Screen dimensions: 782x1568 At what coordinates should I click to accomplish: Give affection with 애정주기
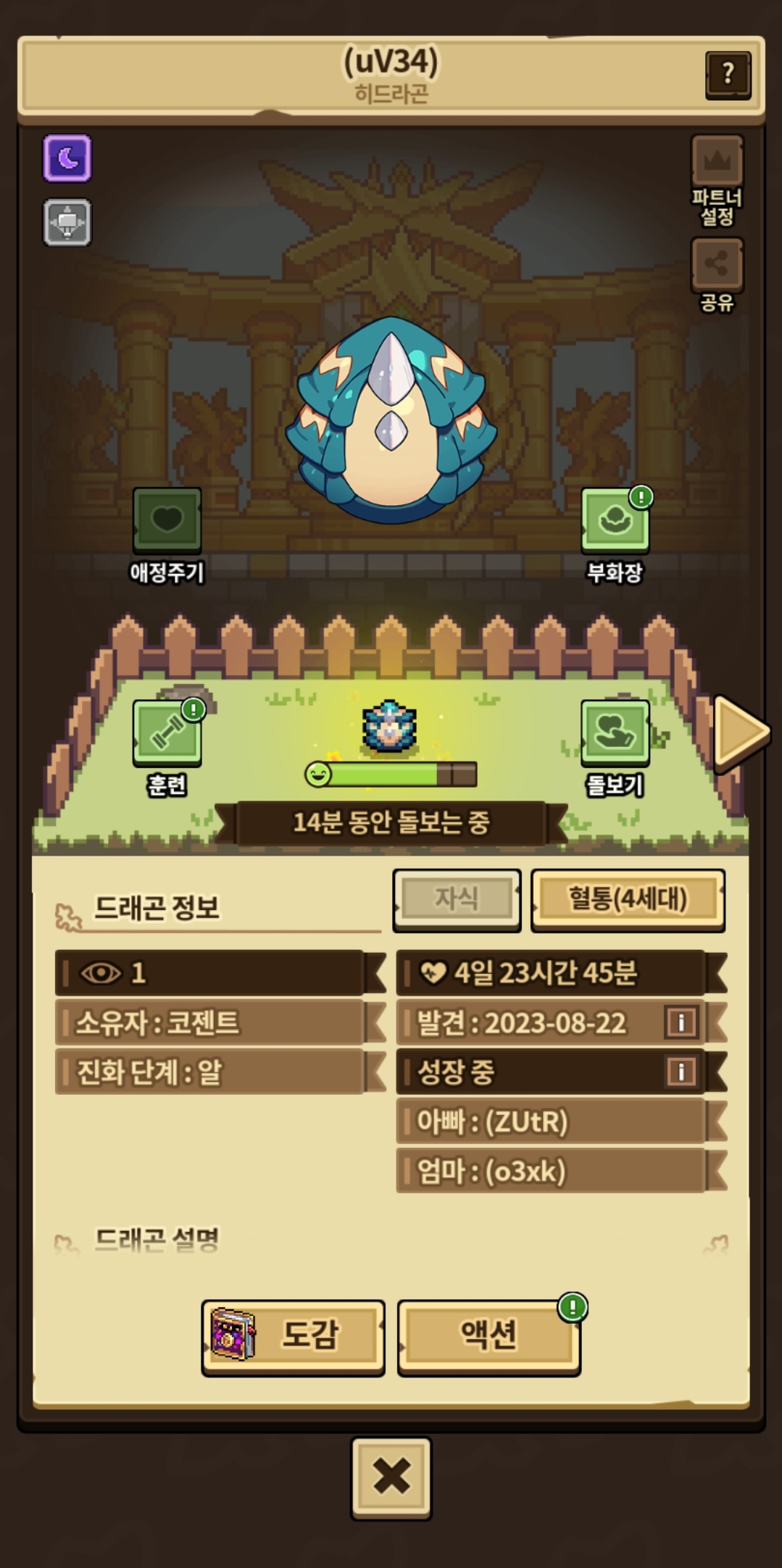tap(167, 521)
